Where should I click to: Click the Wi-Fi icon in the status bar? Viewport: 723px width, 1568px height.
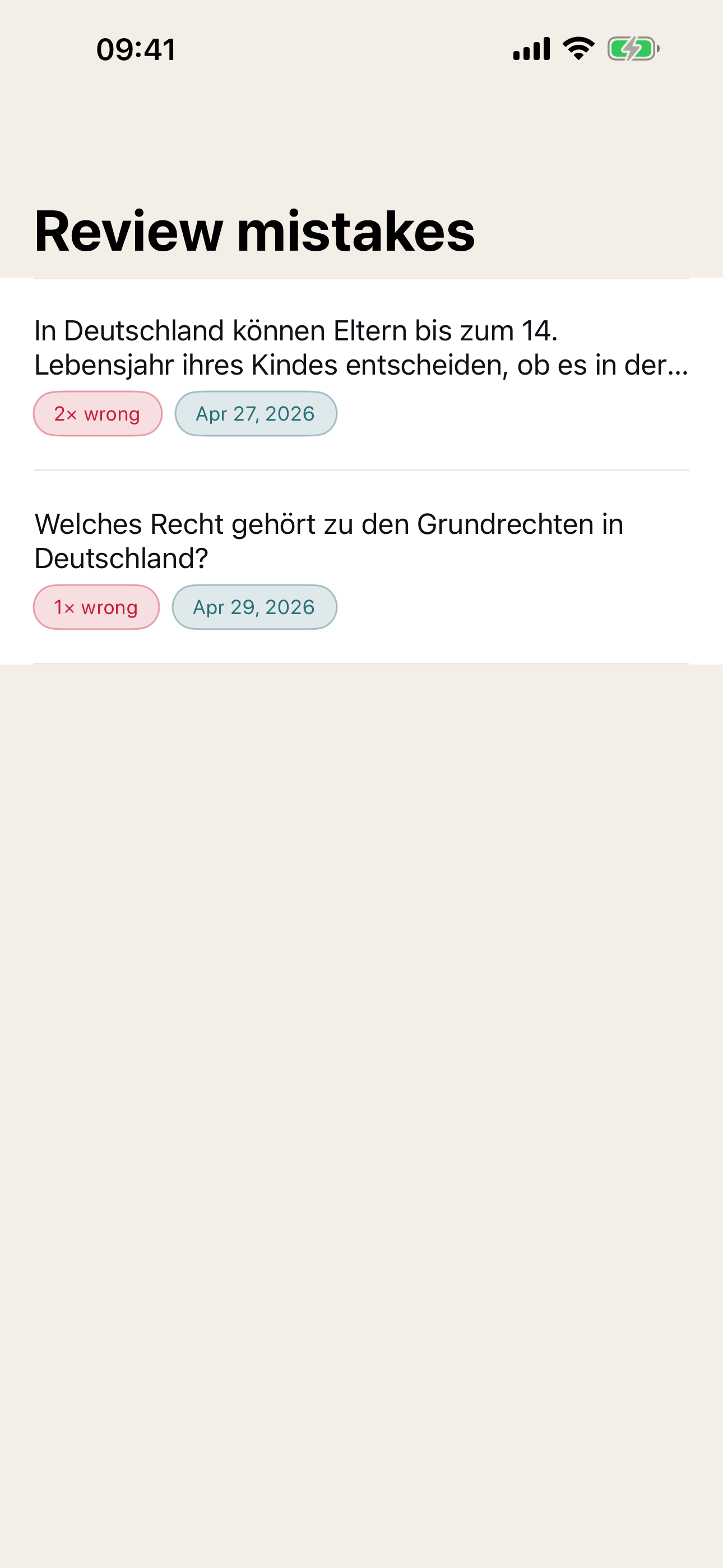click(x=576, y=48)
